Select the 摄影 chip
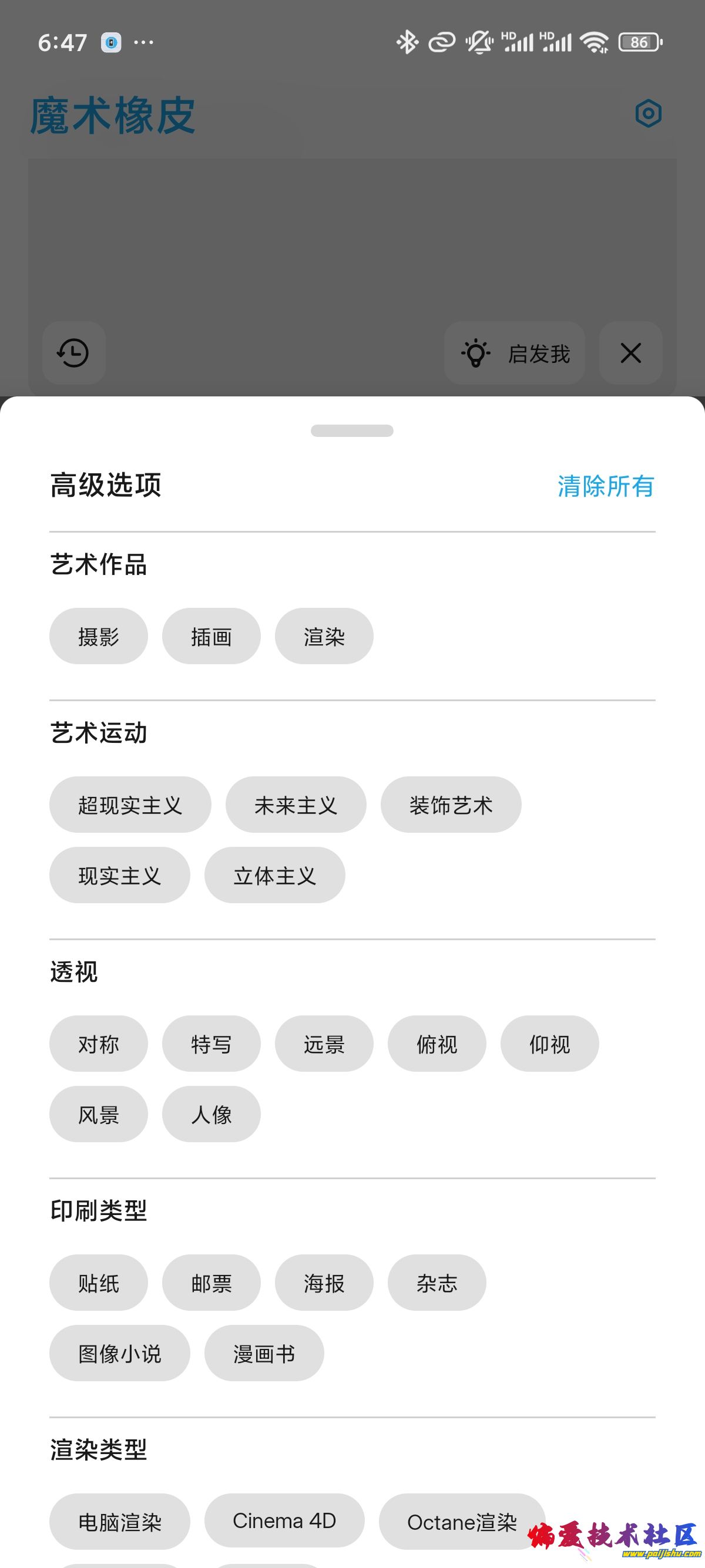The image size is (705, 1568). click(99, 636)
